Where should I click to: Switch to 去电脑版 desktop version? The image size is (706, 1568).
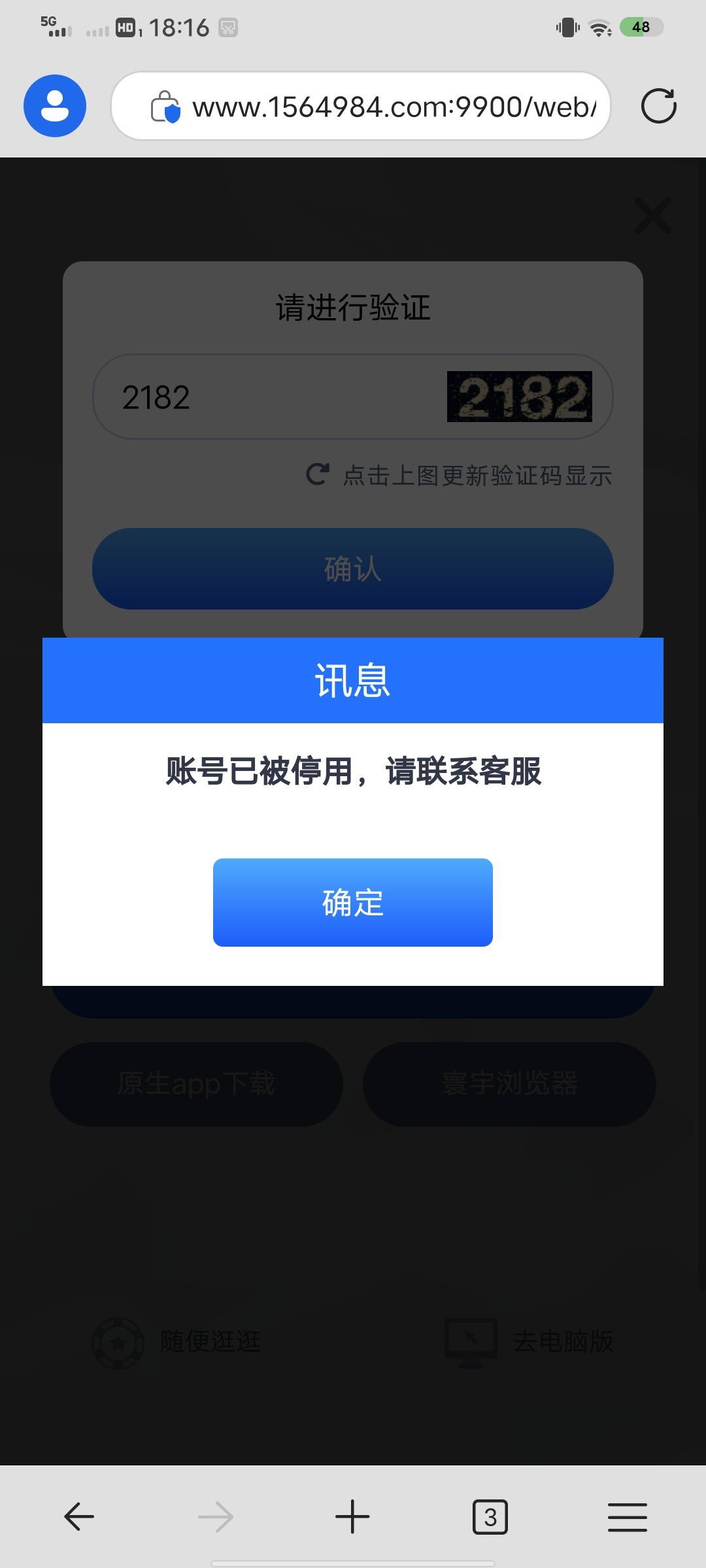pos(529,1341)
